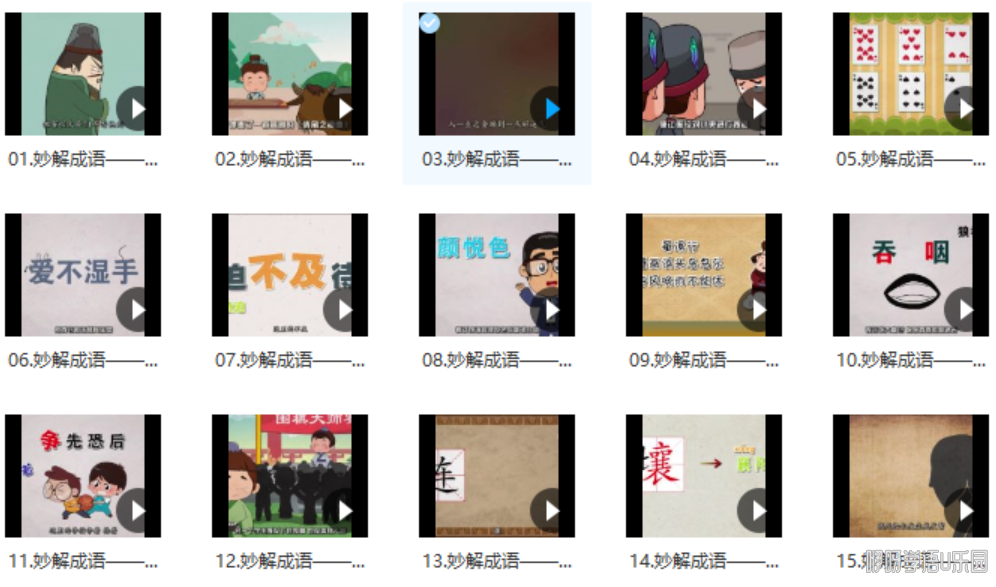Image resolution: width=996 pixels, height=587 pixels.
Task: Open video 01.妙解成语
Action: click(83, 74)
